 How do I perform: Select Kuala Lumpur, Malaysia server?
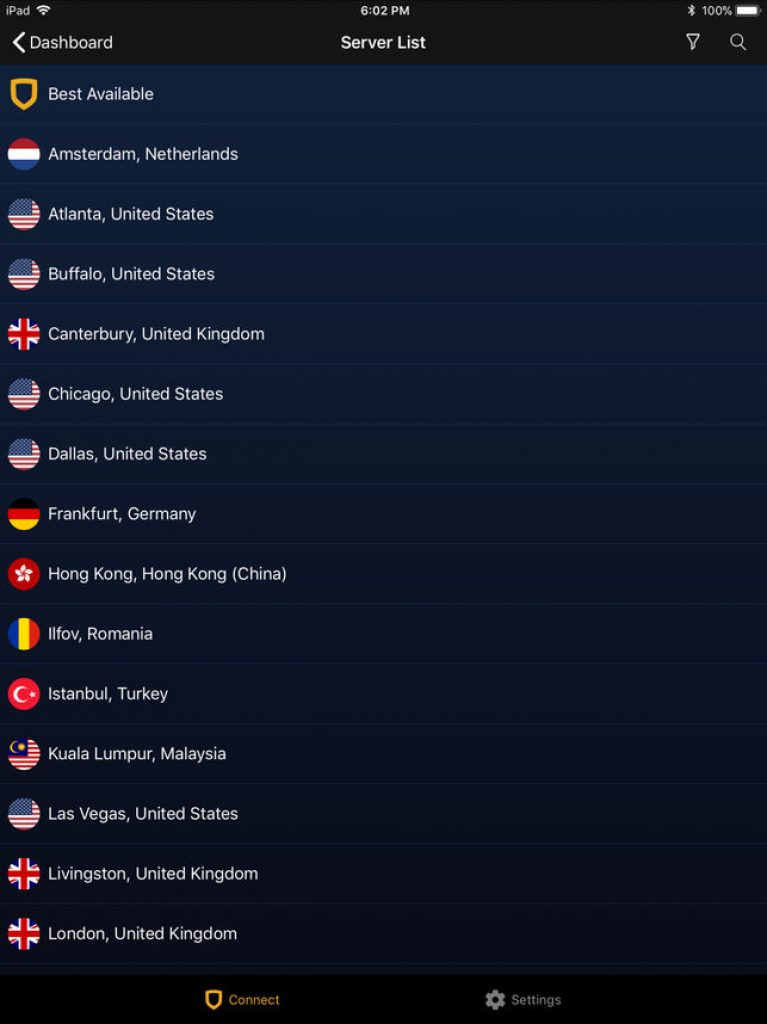pos(136,754)
